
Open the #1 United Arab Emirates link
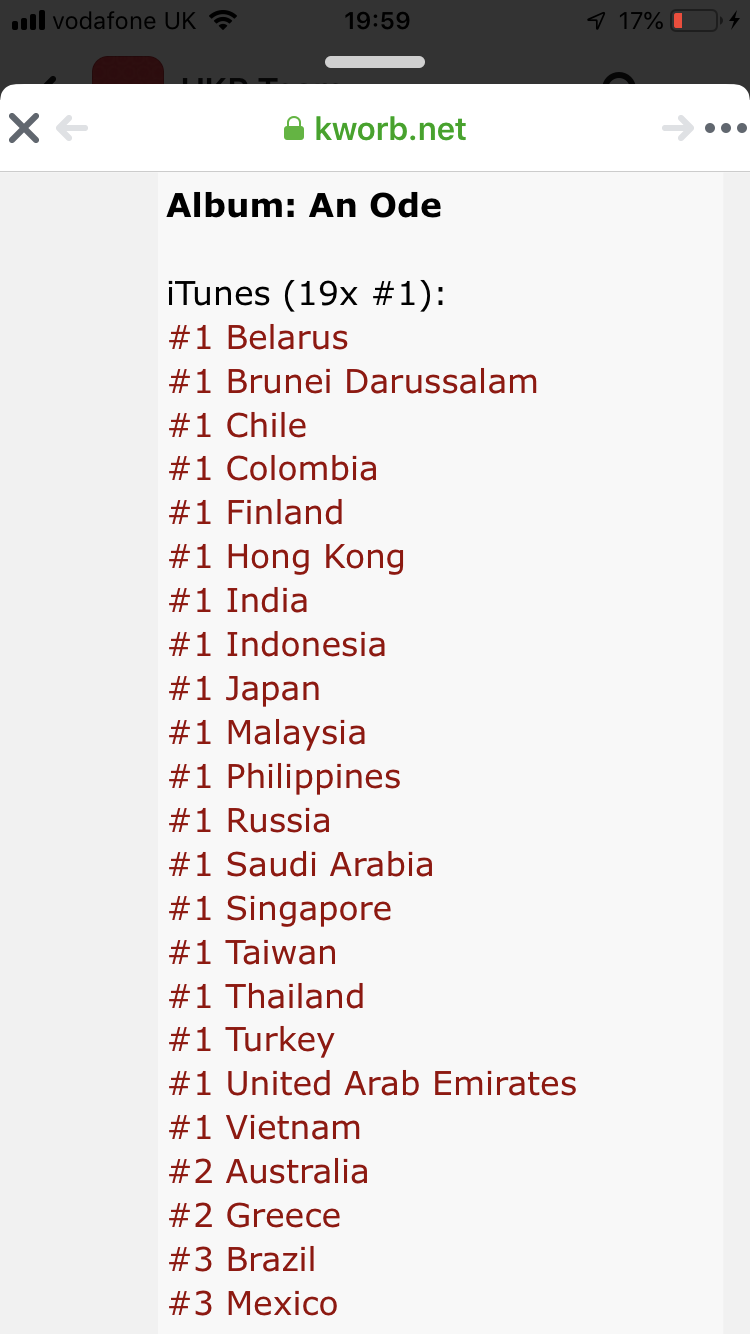[372, 1083]
